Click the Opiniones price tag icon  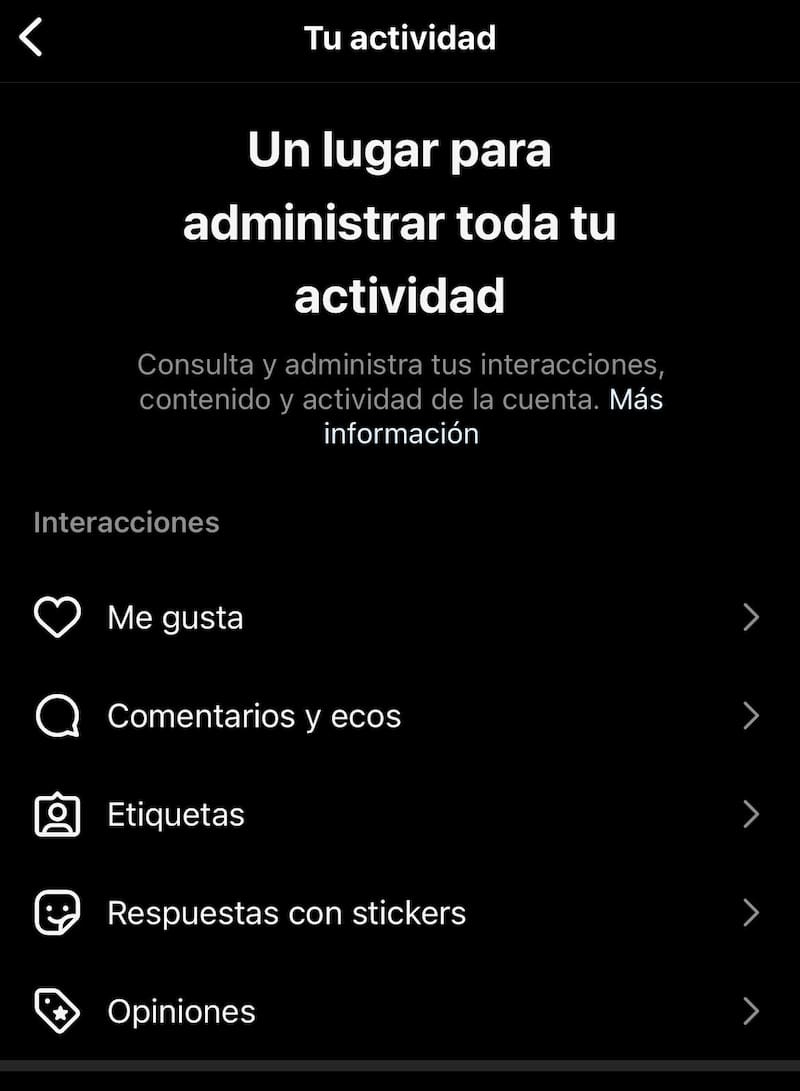click(57, 1012)
